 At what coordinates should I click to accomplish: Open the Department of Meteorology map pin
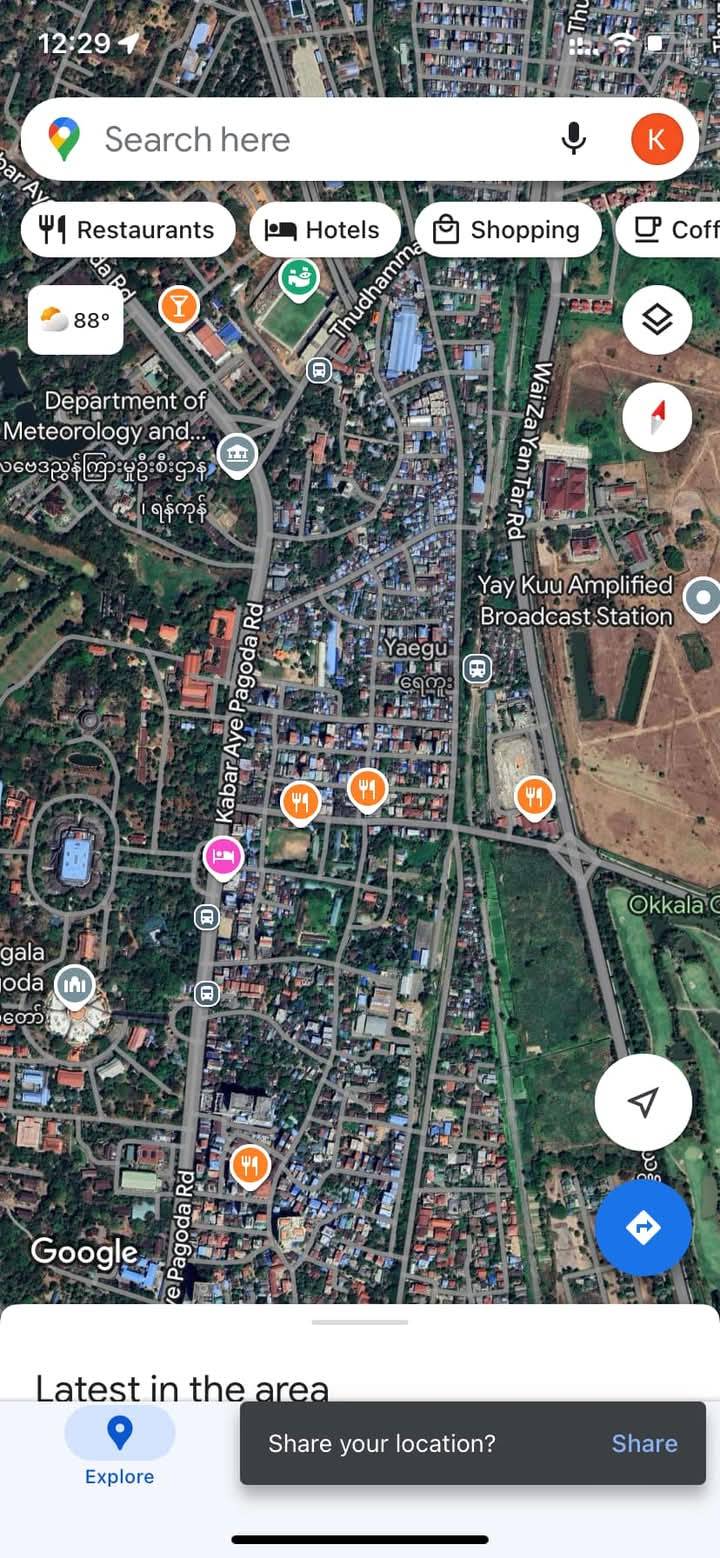coord(237,454)
